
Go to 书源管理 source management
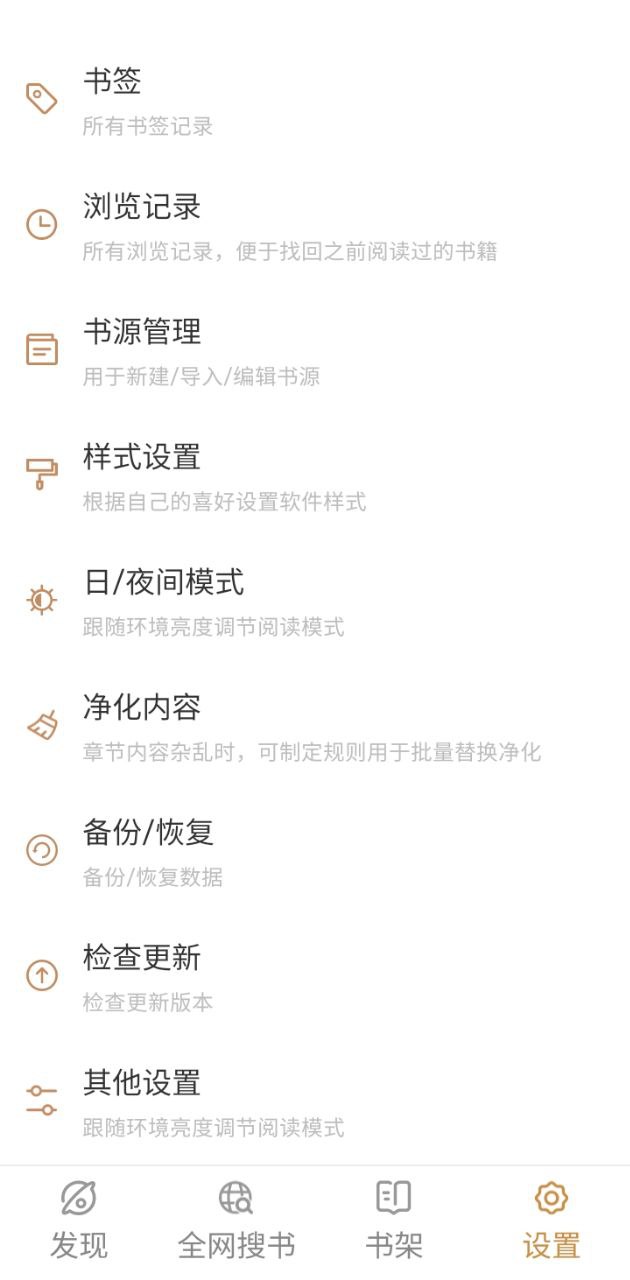[x=315, y=350]
